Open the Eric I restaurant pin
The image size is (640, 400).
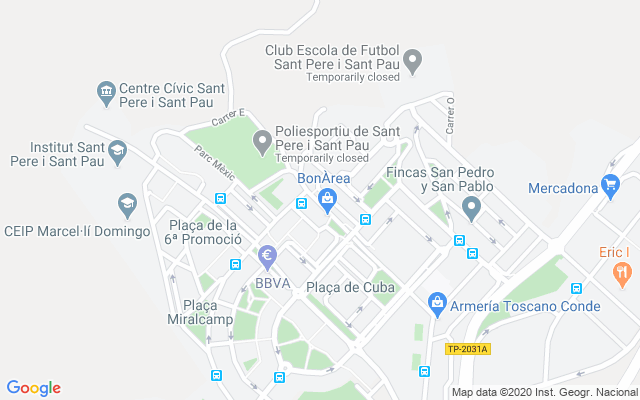(622, 270)
